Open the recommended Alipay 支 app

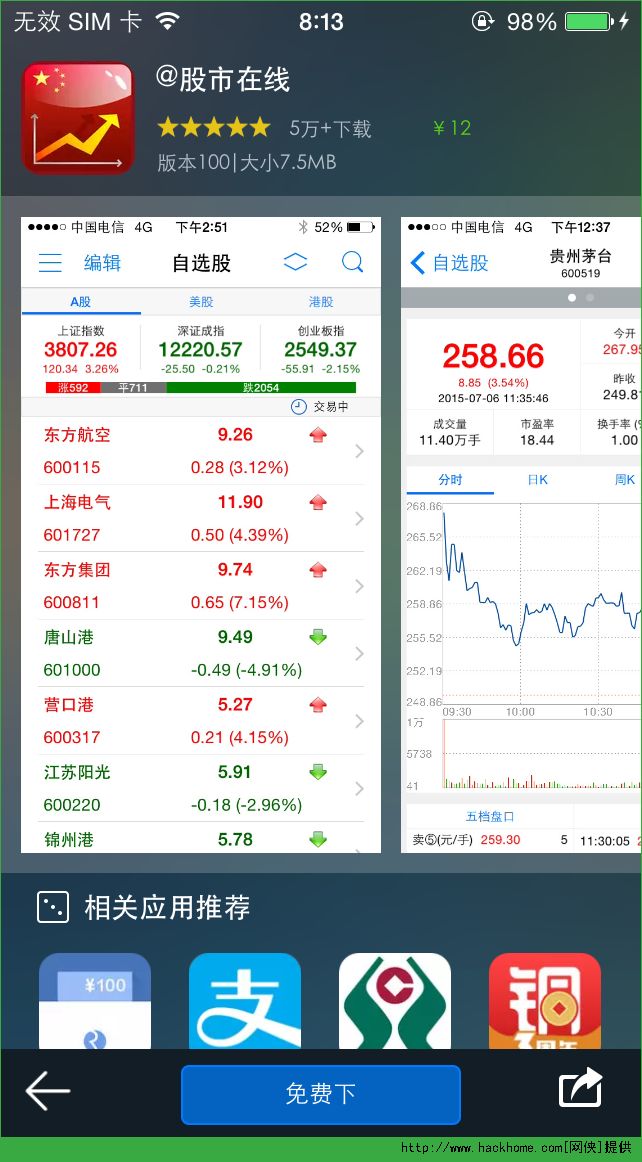pos(245,1000)
